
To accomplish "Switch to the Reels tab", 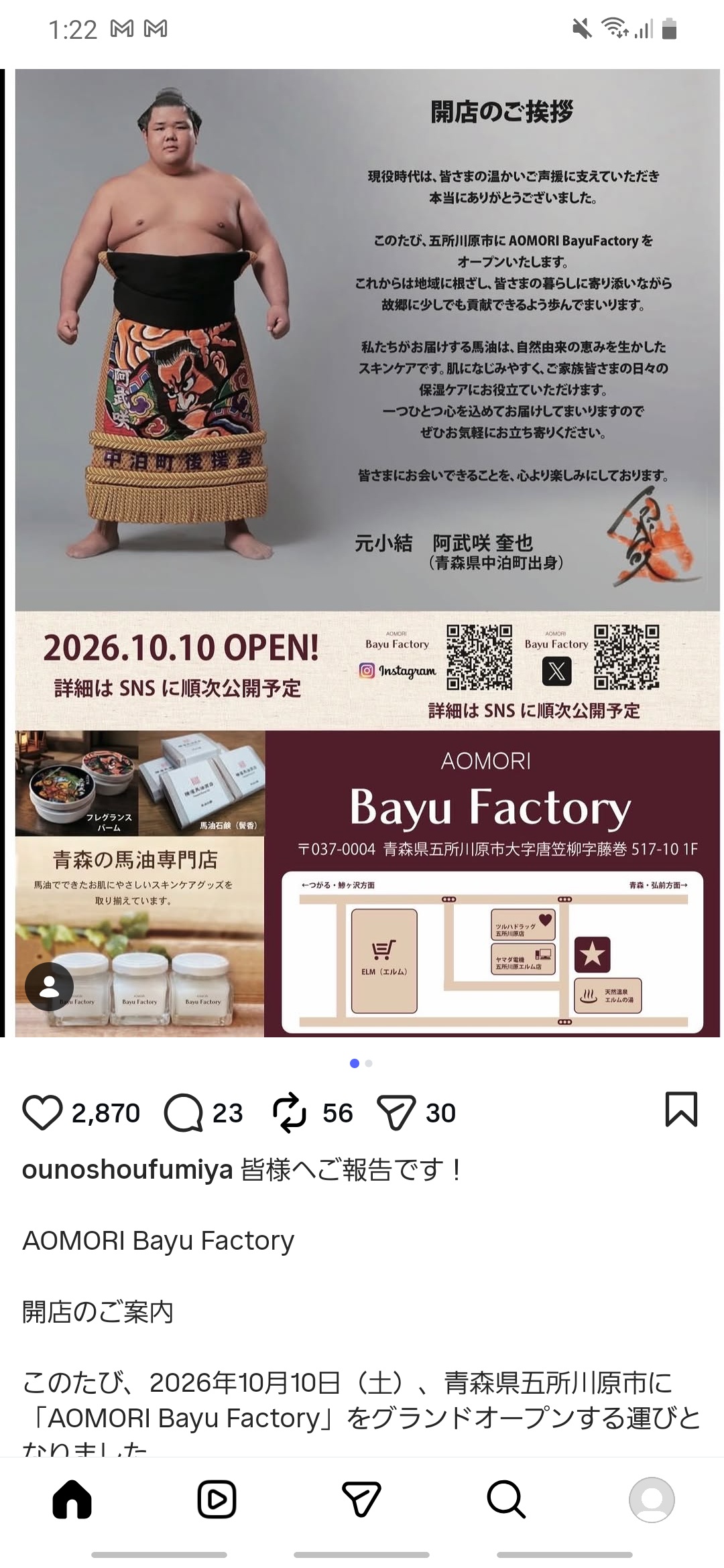I will [x=217, y=1500].
